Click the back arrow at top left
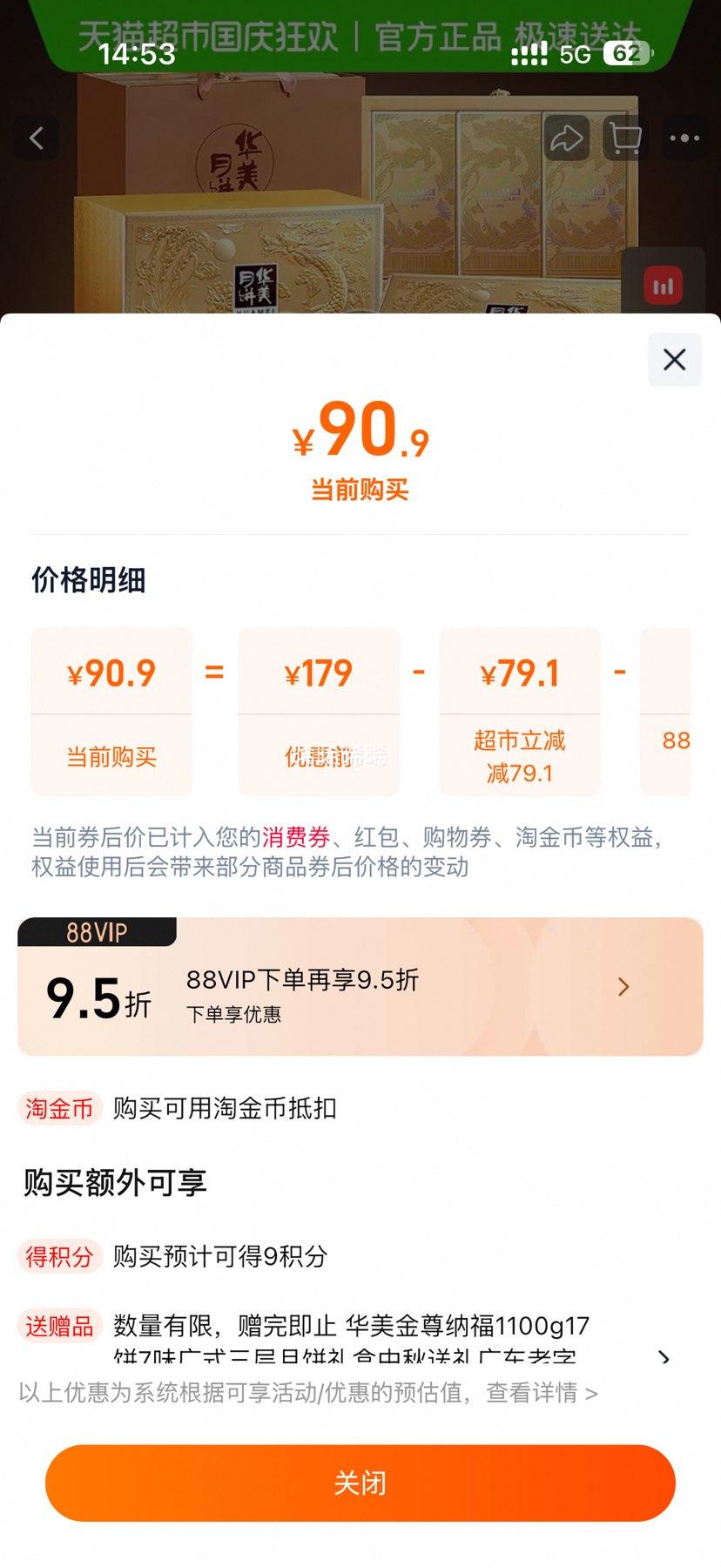Viewport: 721px width, 1568px height. click(x=37, y=138)
